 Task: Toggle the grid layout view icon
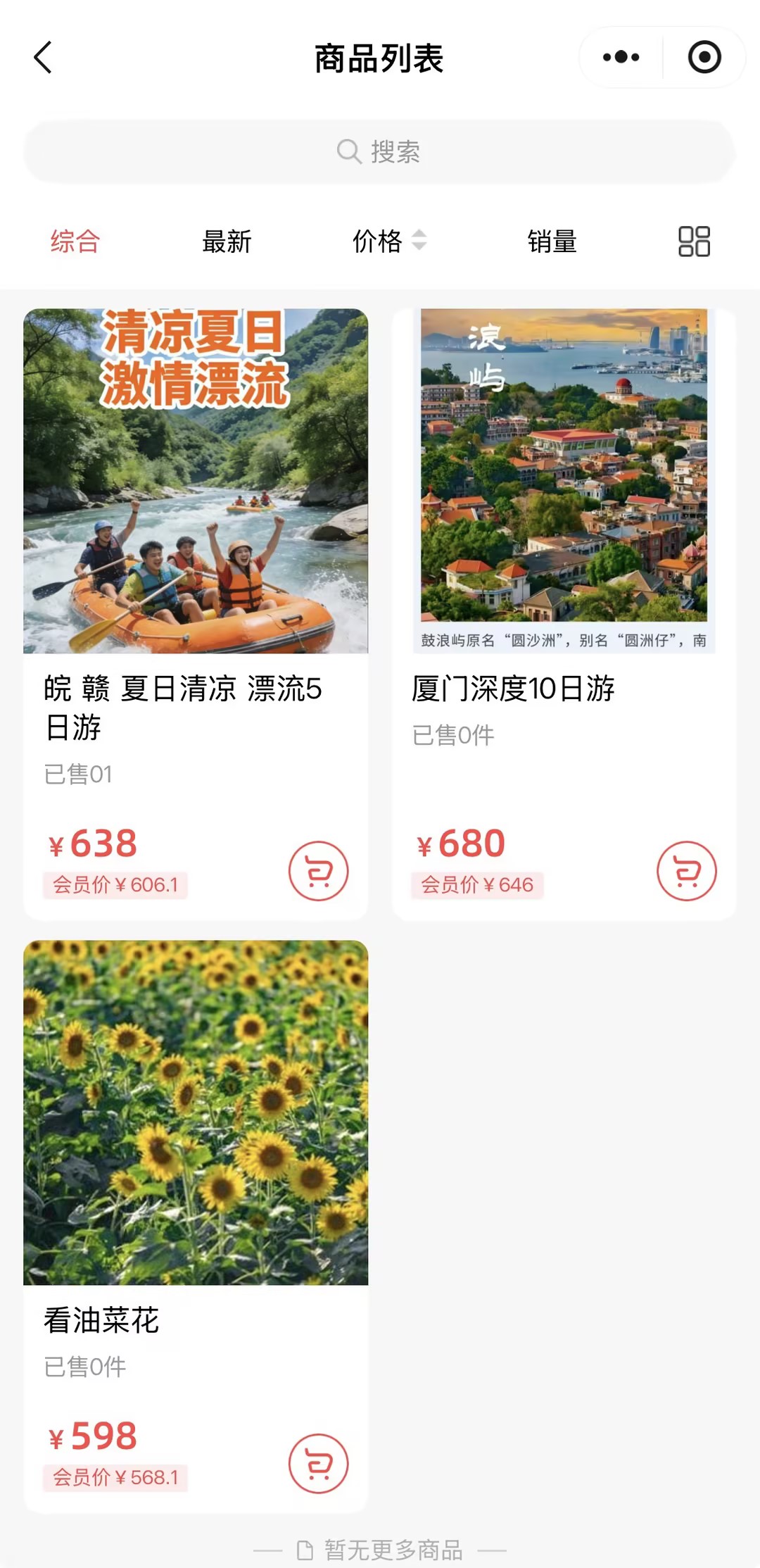pos(694,242)
